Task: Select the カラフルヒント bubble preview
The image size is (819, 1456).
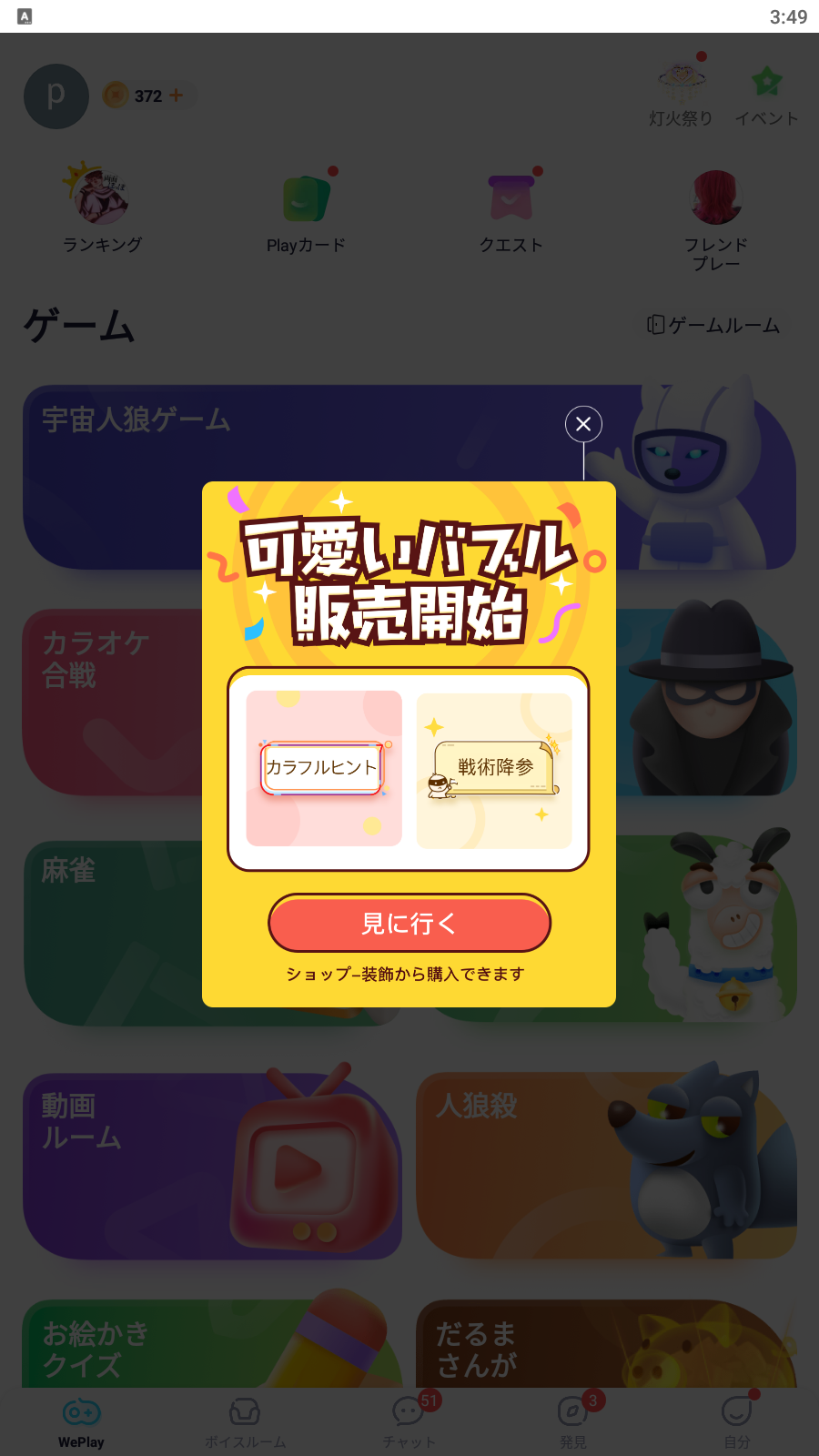Action: tap(324, 769)
